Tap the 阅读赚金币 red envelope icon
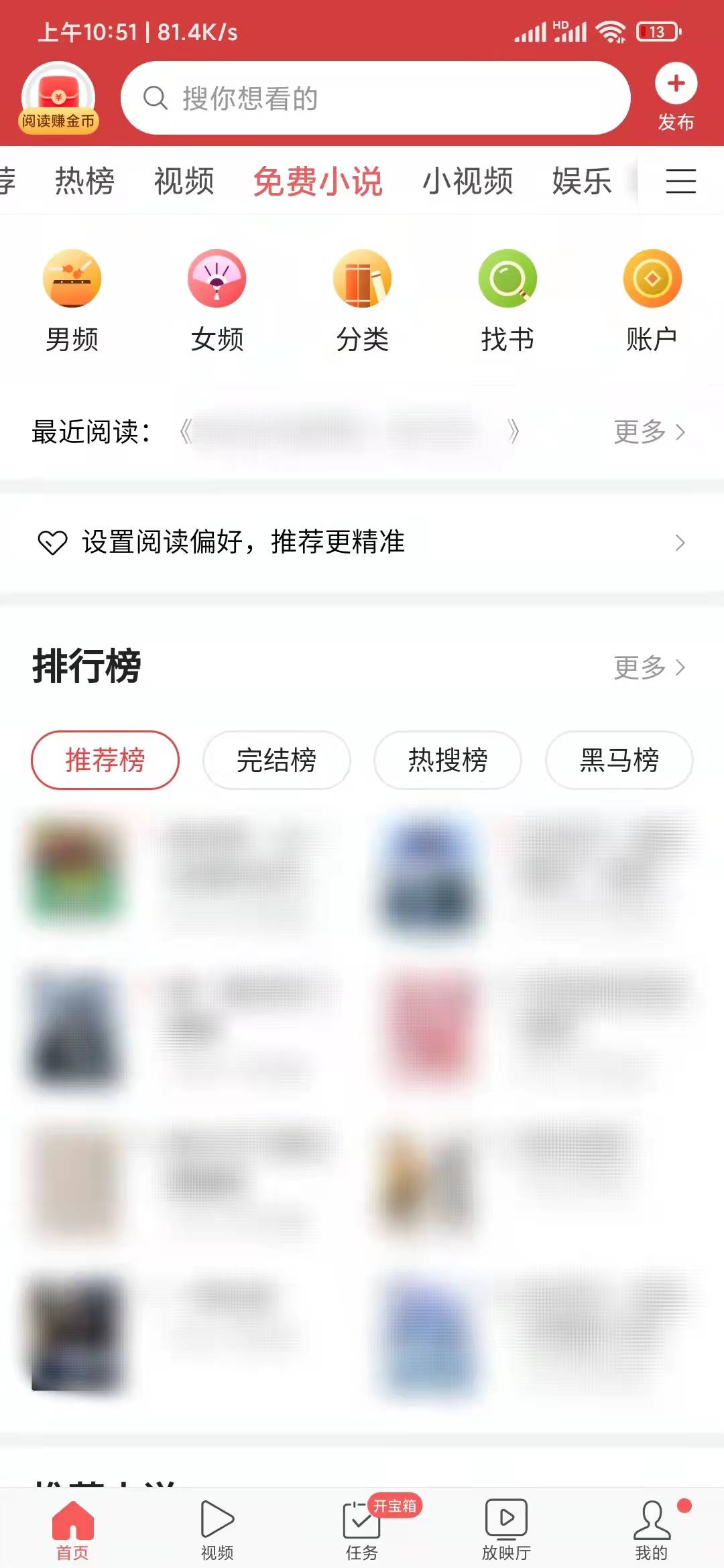This screenshot has width=724, height=1568. coord(59,99)
